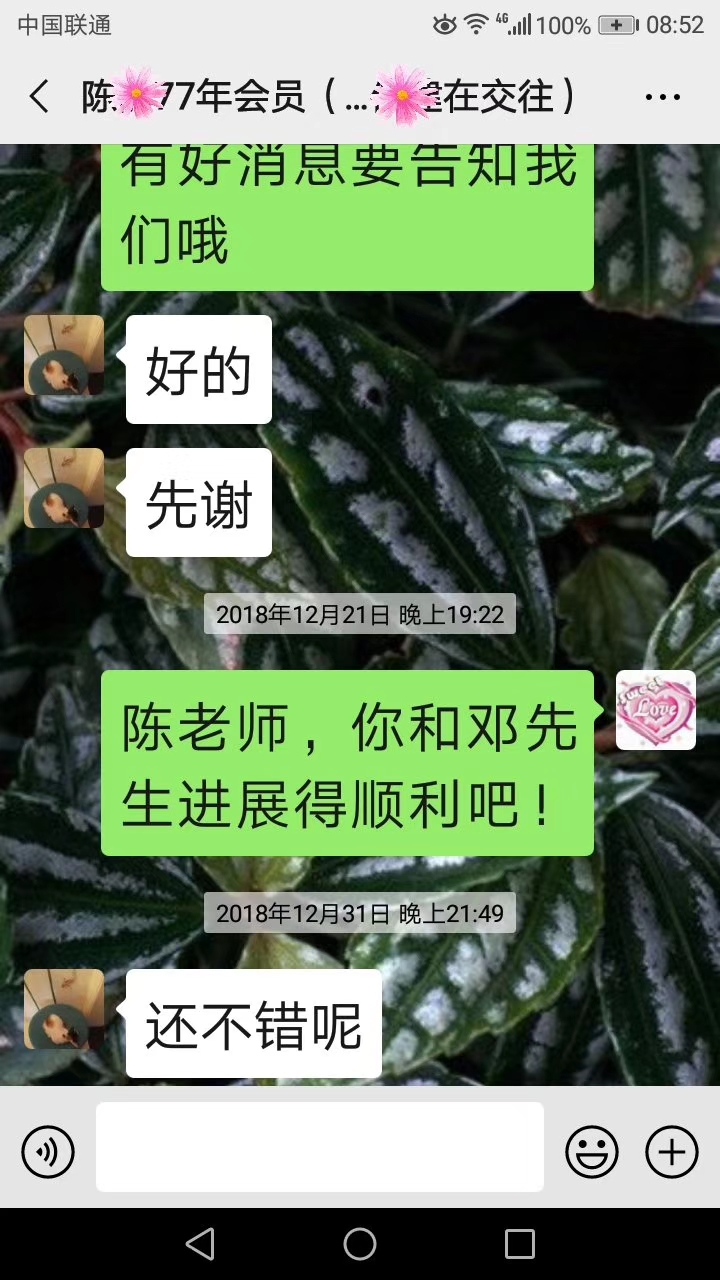The width and height of the screenshot is (720, 1280).
Task: Open sender's avatar beside 还不错呢 message
Action: point(64,1008)
